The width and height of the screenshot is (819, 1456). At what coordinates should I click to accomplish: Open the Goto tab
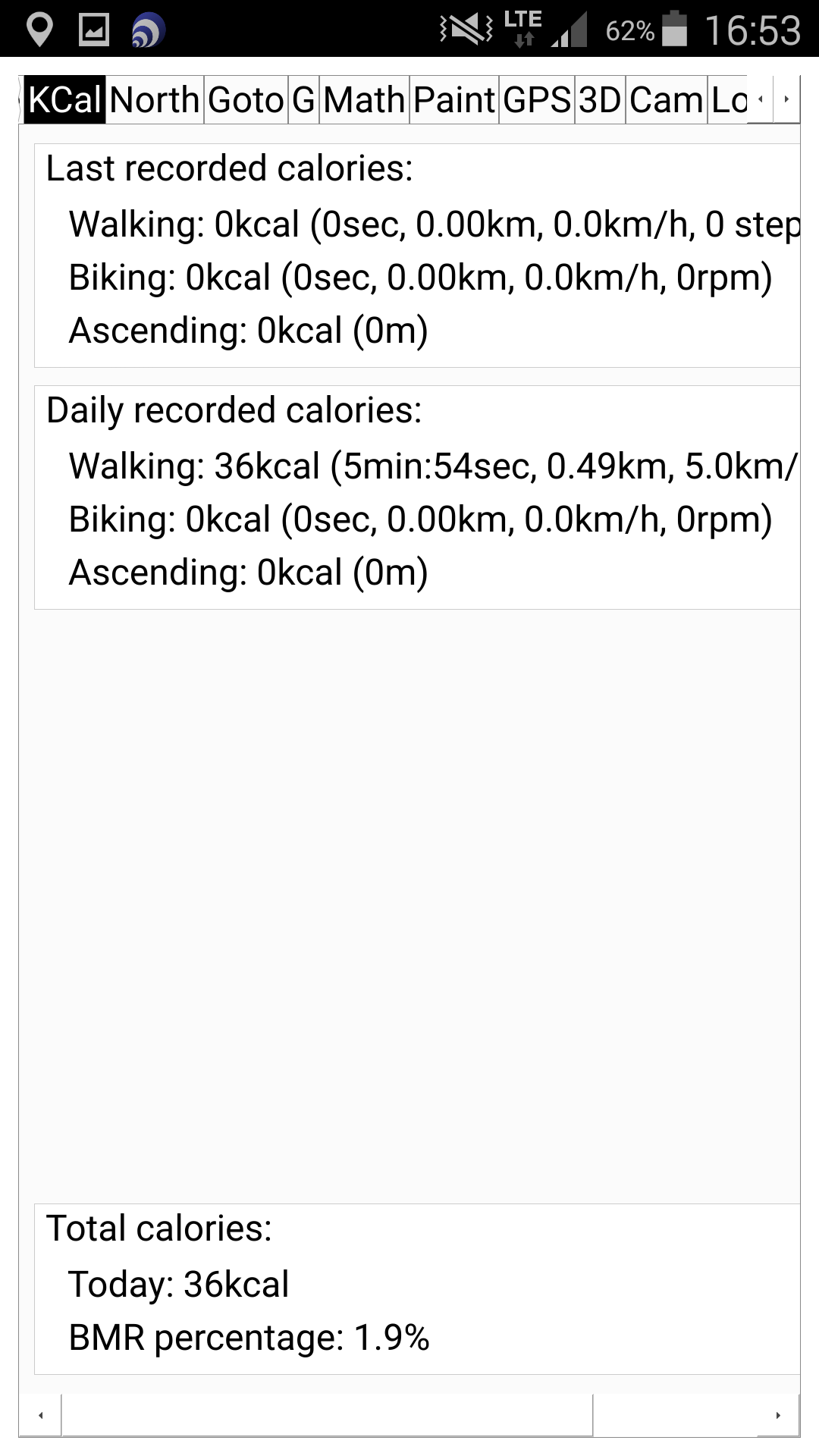point(246,99)
